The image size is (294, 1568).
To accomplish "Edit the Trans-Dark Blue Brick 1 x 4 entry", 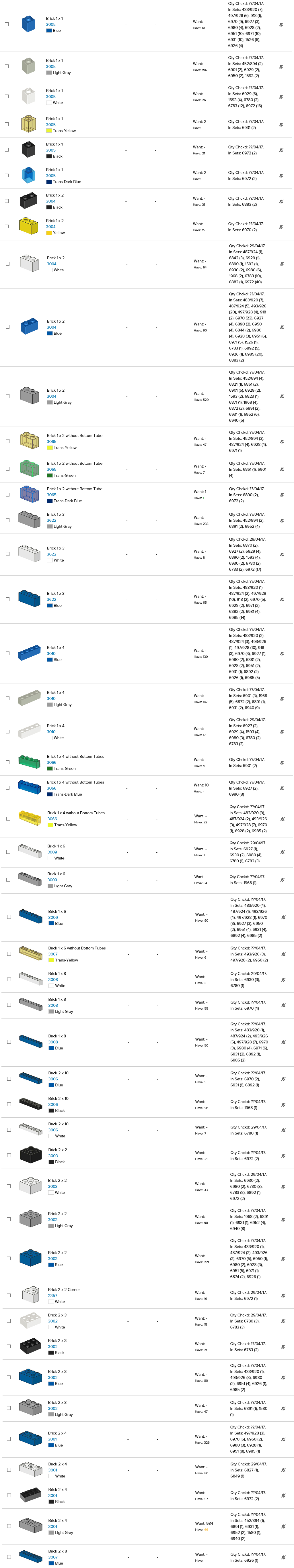I will (x=281, y=788).
